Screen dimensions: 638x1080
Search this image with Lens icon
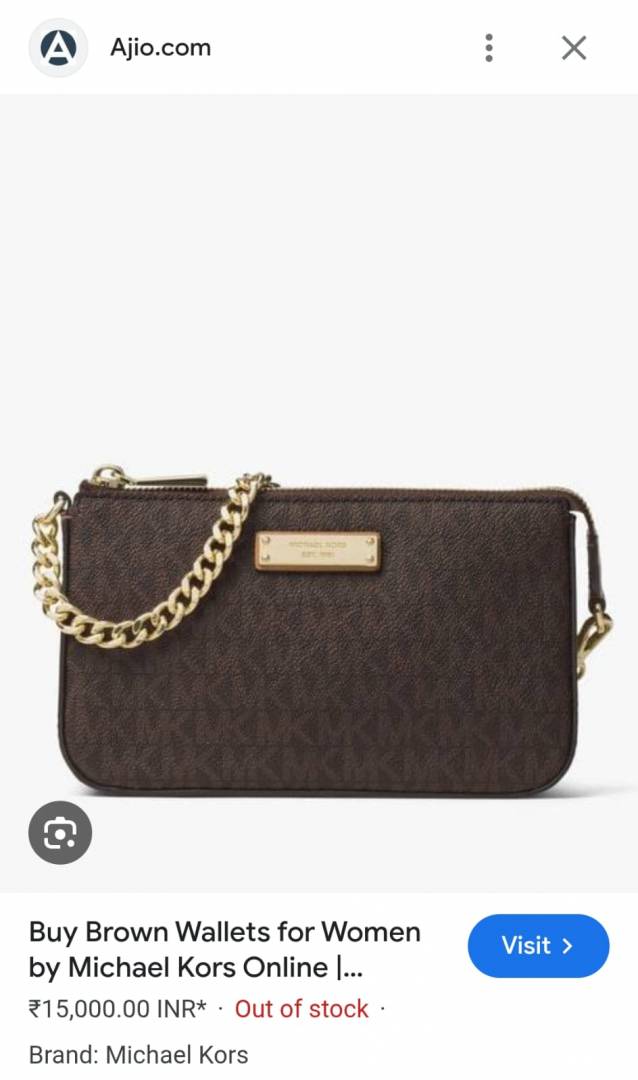click(60, 833)
